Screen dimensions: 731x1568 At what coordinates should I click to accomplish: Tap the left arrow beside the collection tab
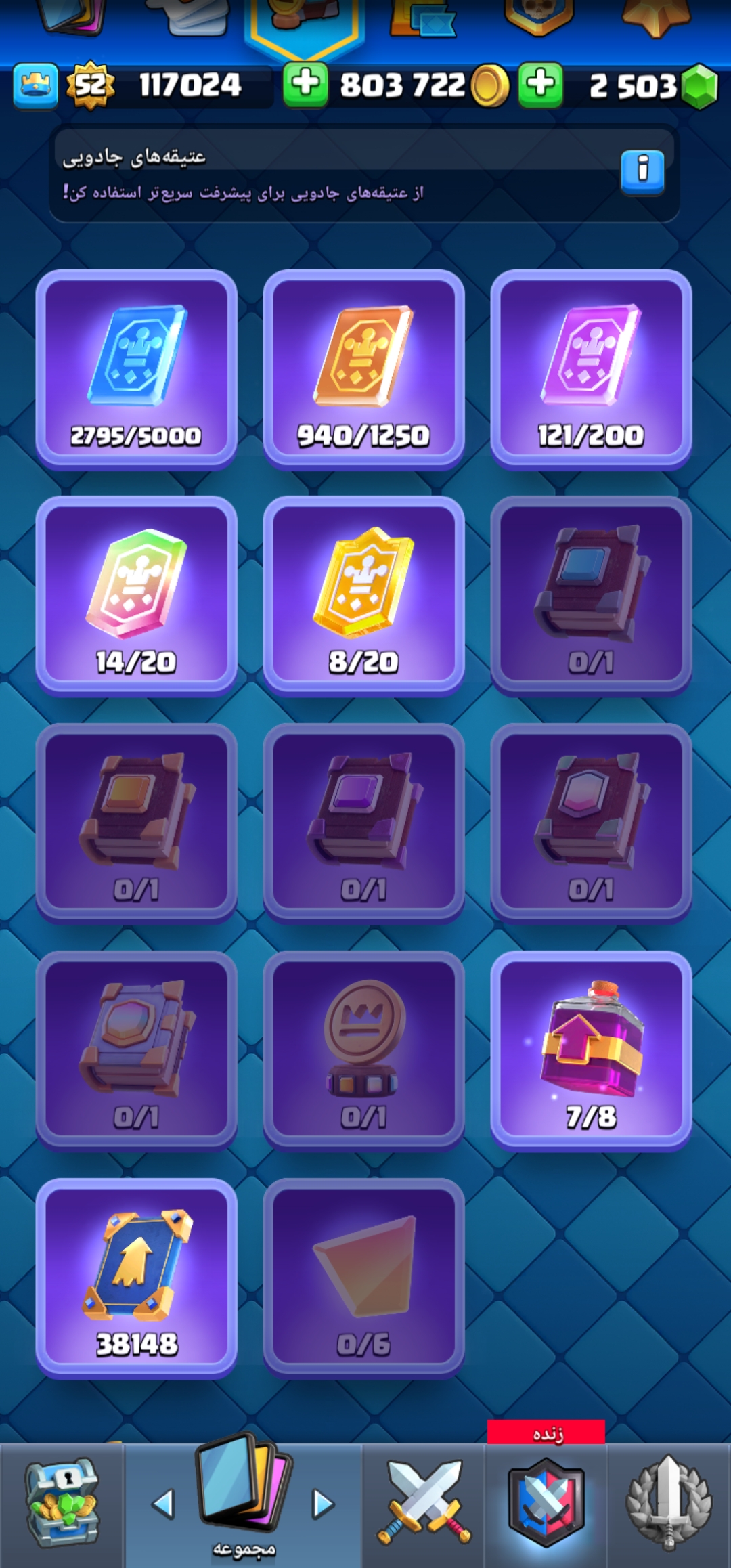pyautogui.click(x=163, y=1504)
